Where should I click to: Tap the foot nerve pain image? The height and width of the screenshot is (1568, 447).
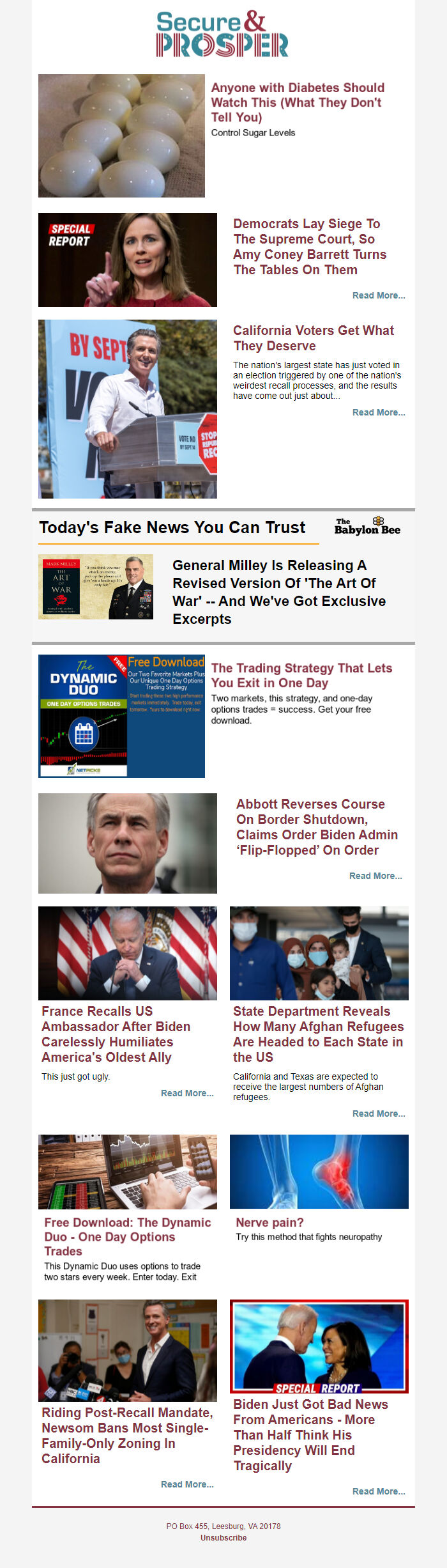(319, 1171)
